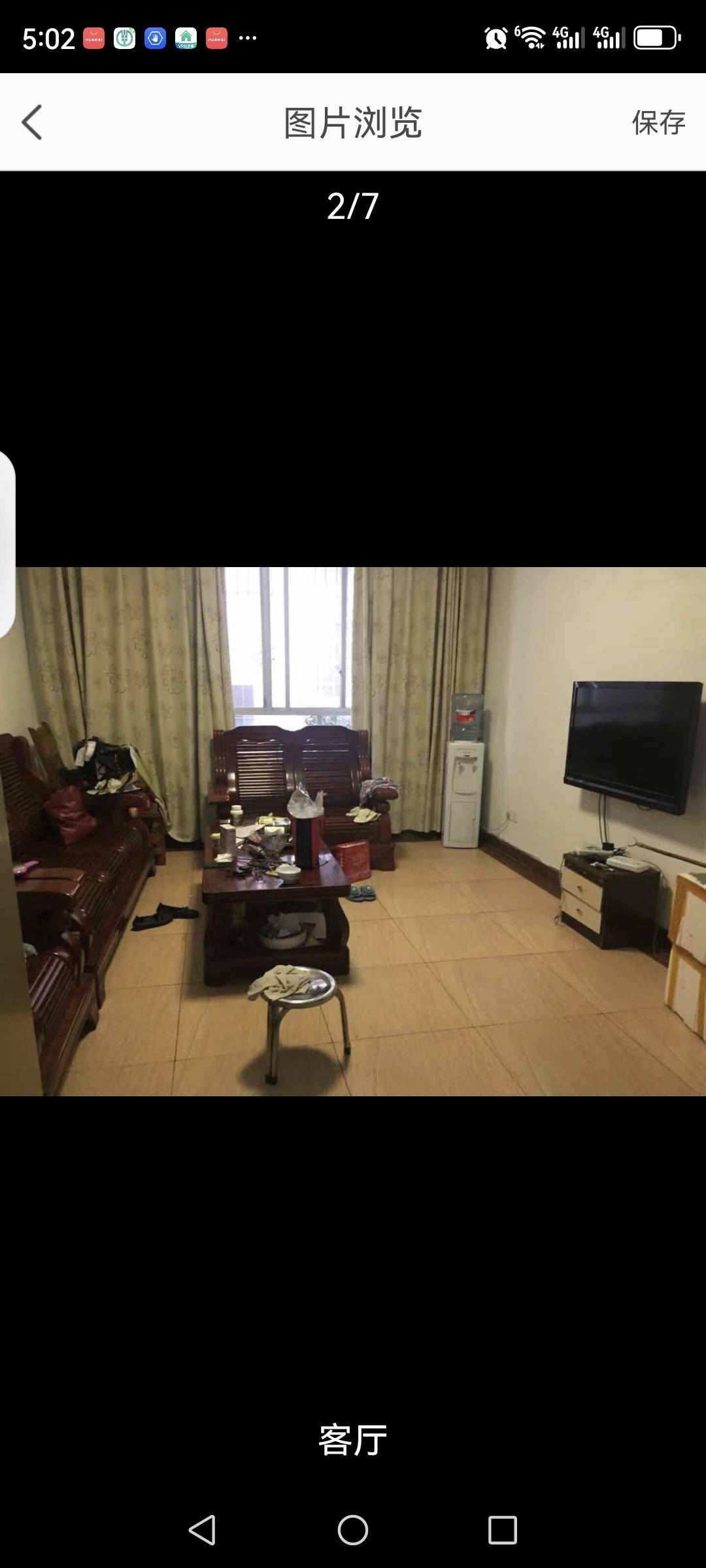The width and height of the screenshot is (706, 1568).
Task: Save the image with 保存
Action: tap(658, 123)
